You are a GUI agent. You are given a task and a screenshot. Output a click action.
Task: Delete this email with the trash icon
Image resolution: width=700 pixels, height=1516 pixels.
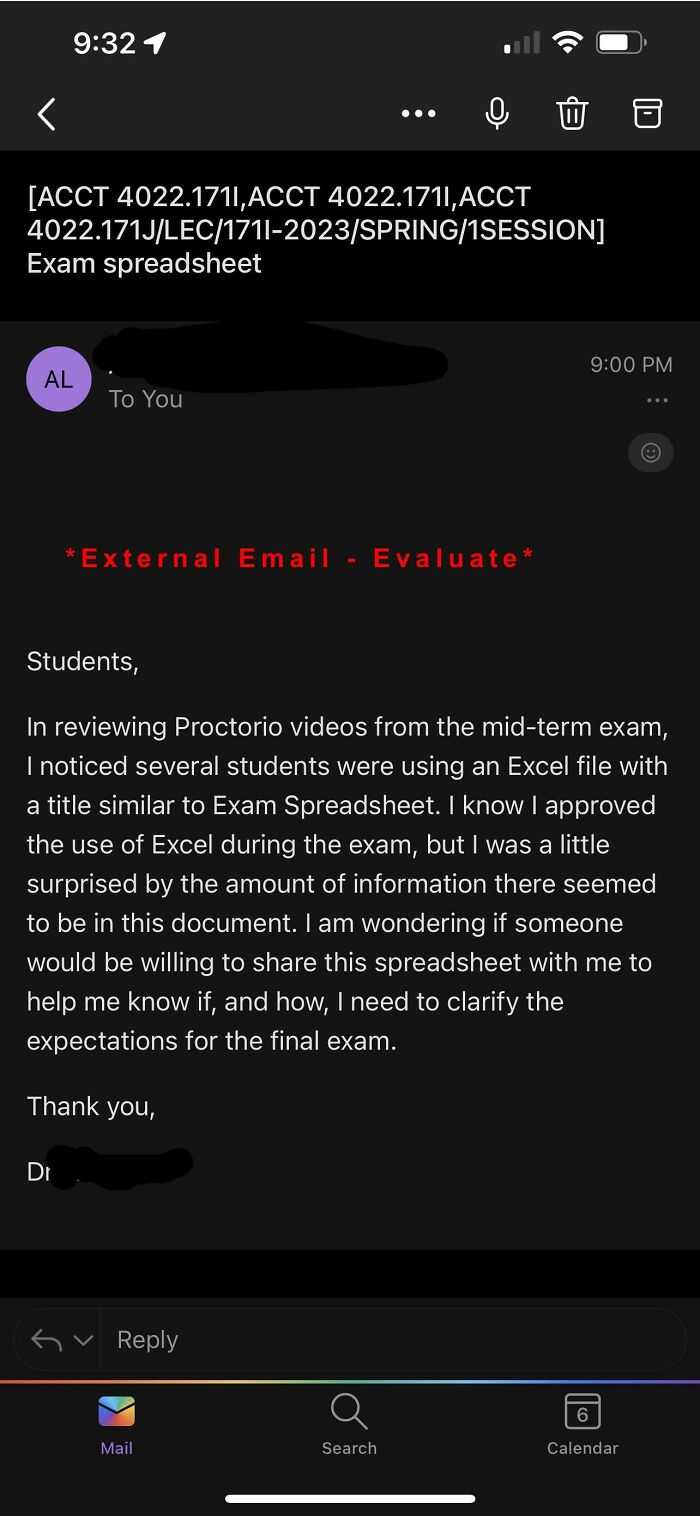[x=571, y=114]
